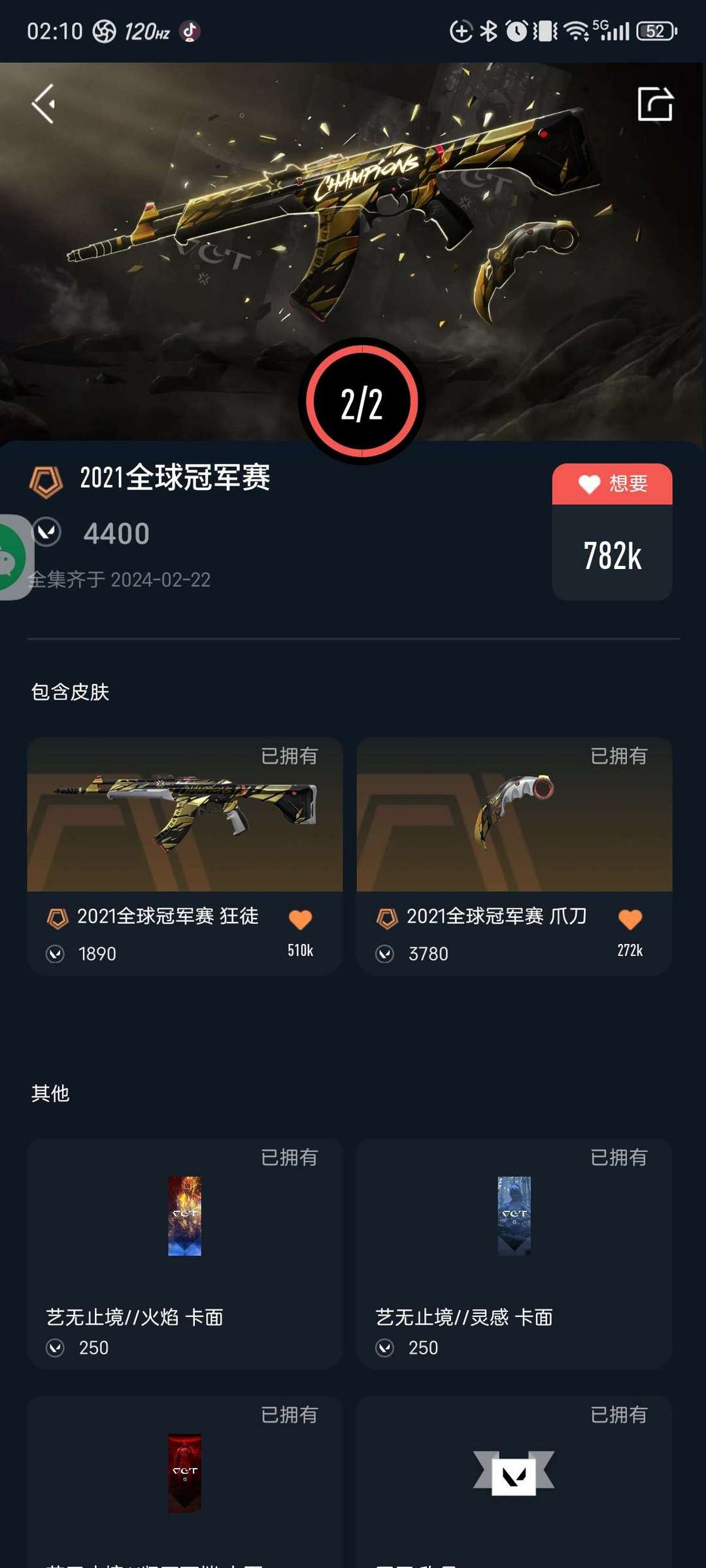Open the 艺无止境//灵感 卡面 card
Image resolution: width=706 pixels, height=1568 pixels.
514,1253
